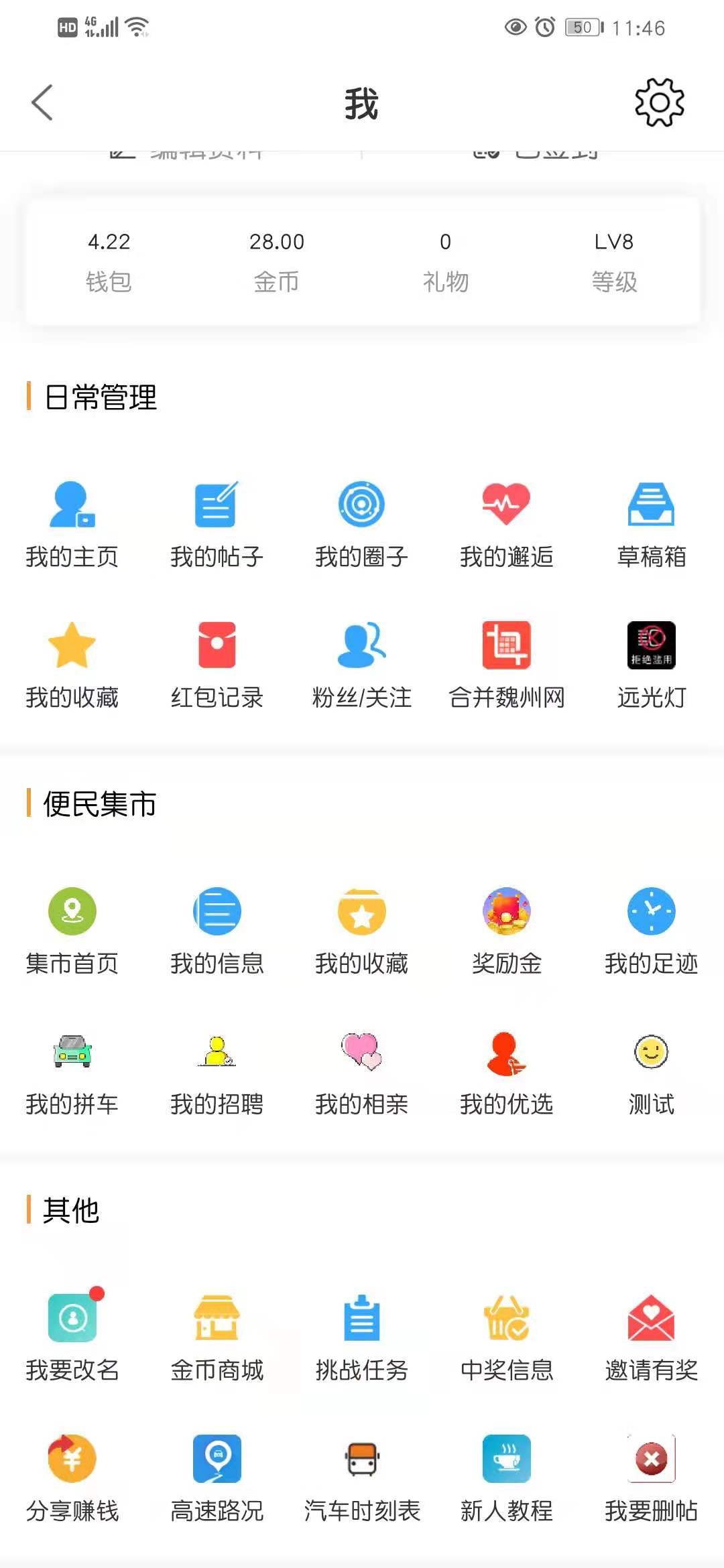The width and height of the screenshot is (724, 1568).
Task: Open the 远光灯 feature
Action: point(650,663)
